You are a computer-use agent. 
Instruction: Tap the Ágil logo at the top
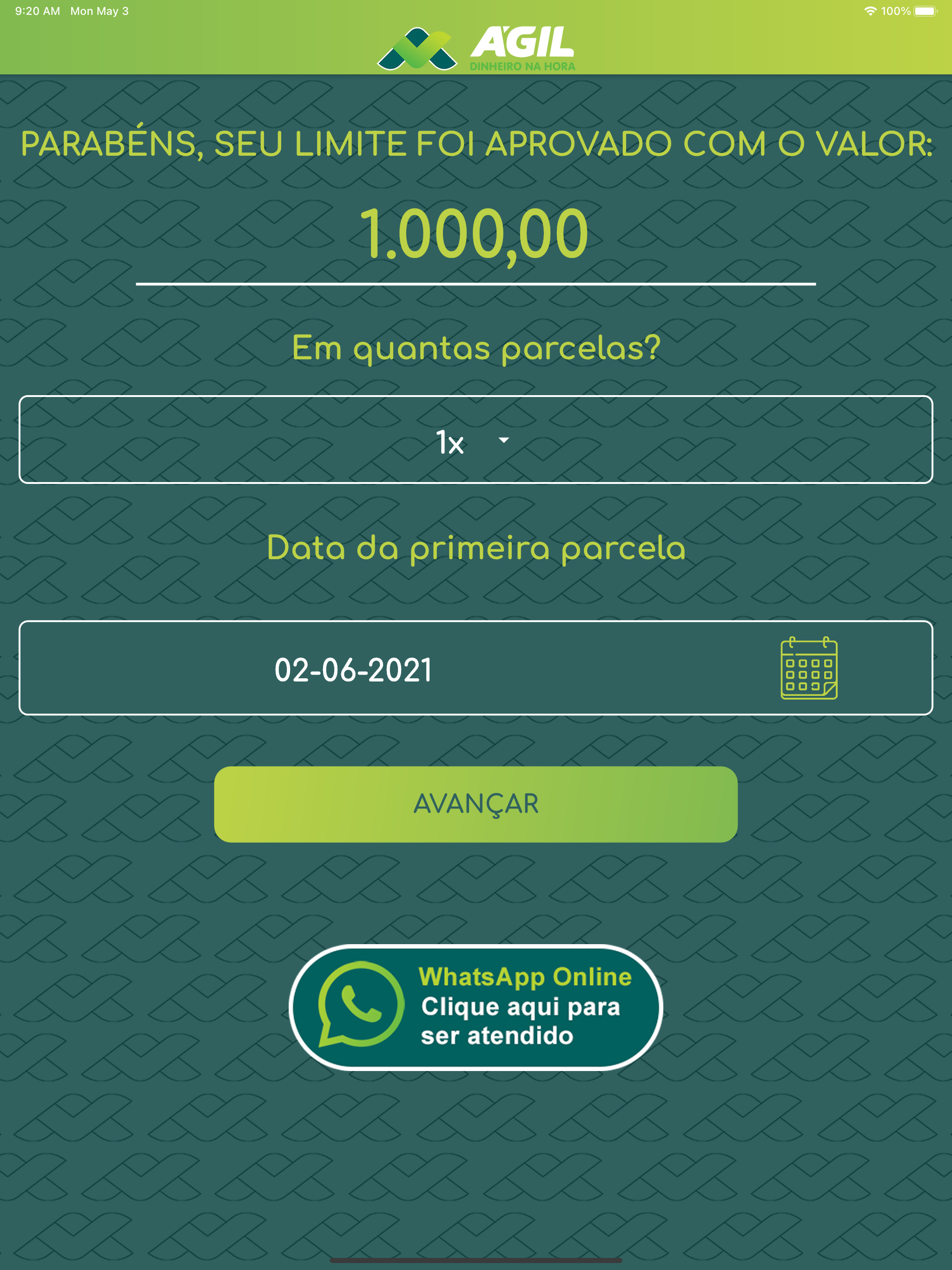coord(476,49)
